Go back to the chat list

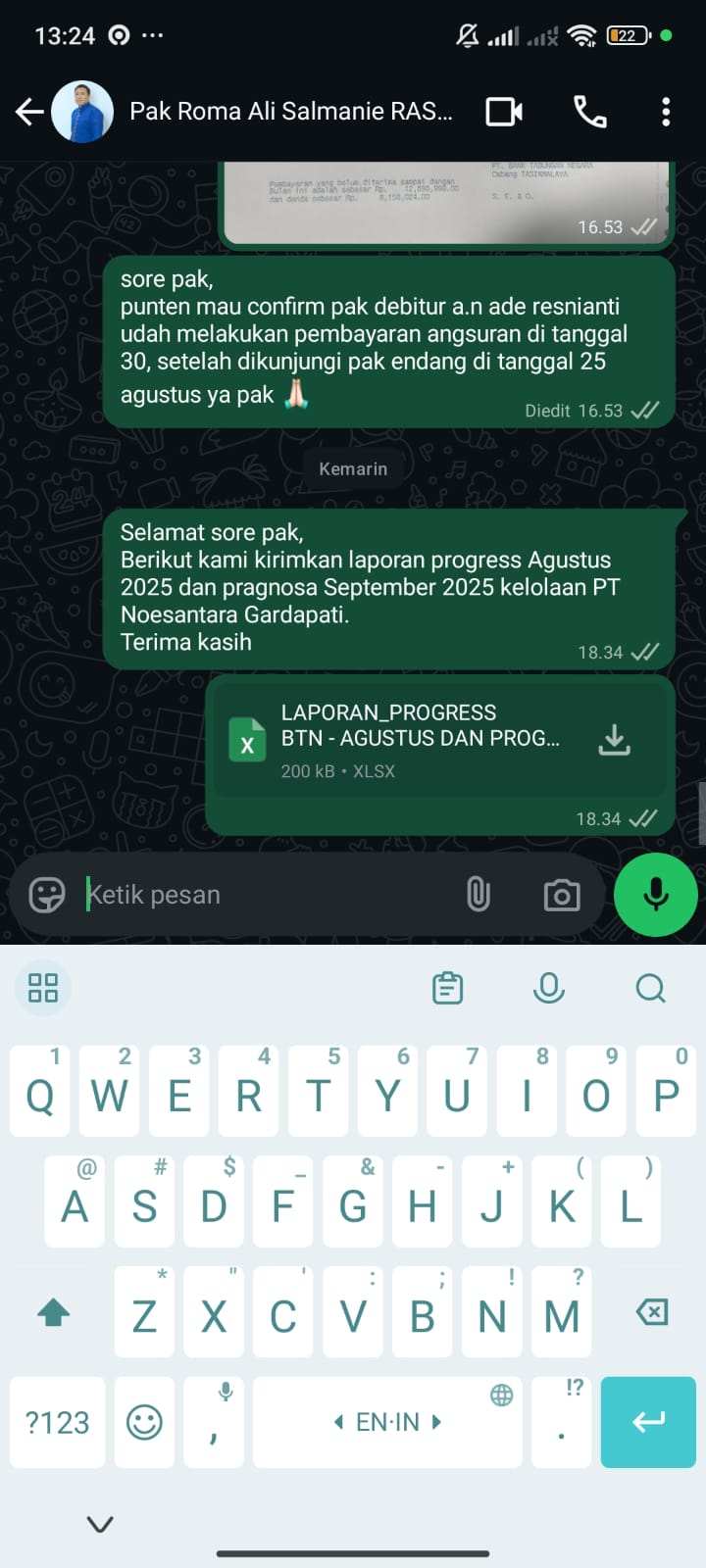point(29,112)
